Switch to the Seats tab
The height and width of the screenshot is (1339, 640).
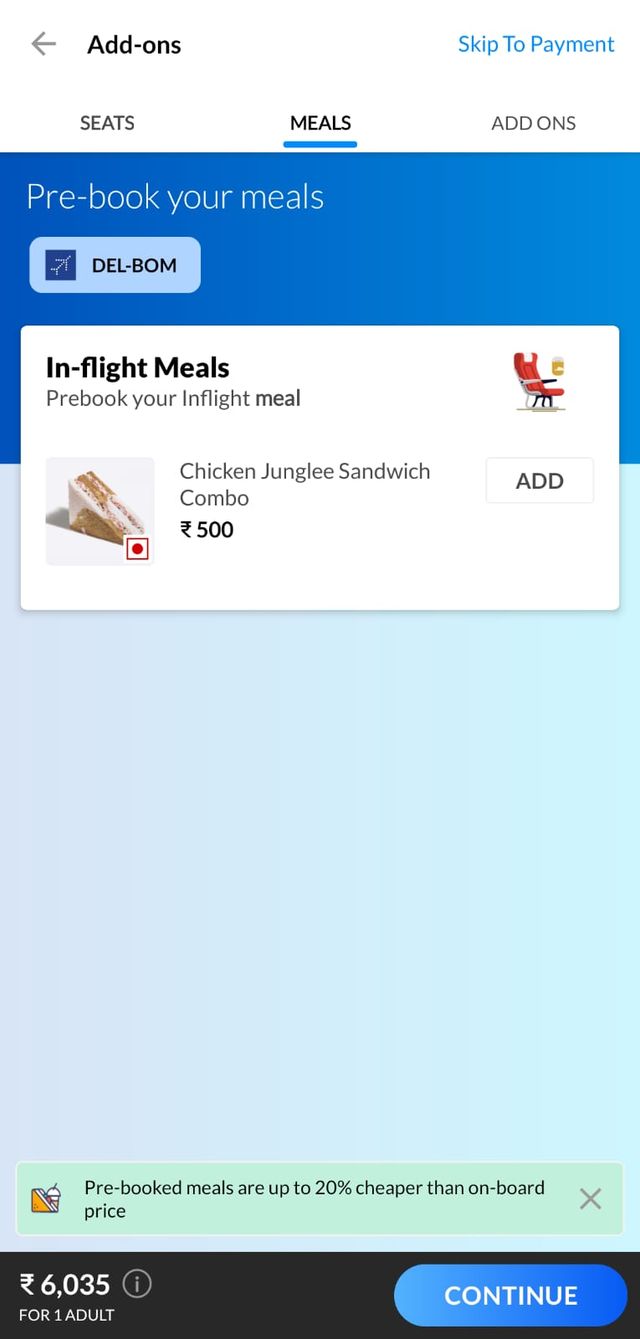107,123
